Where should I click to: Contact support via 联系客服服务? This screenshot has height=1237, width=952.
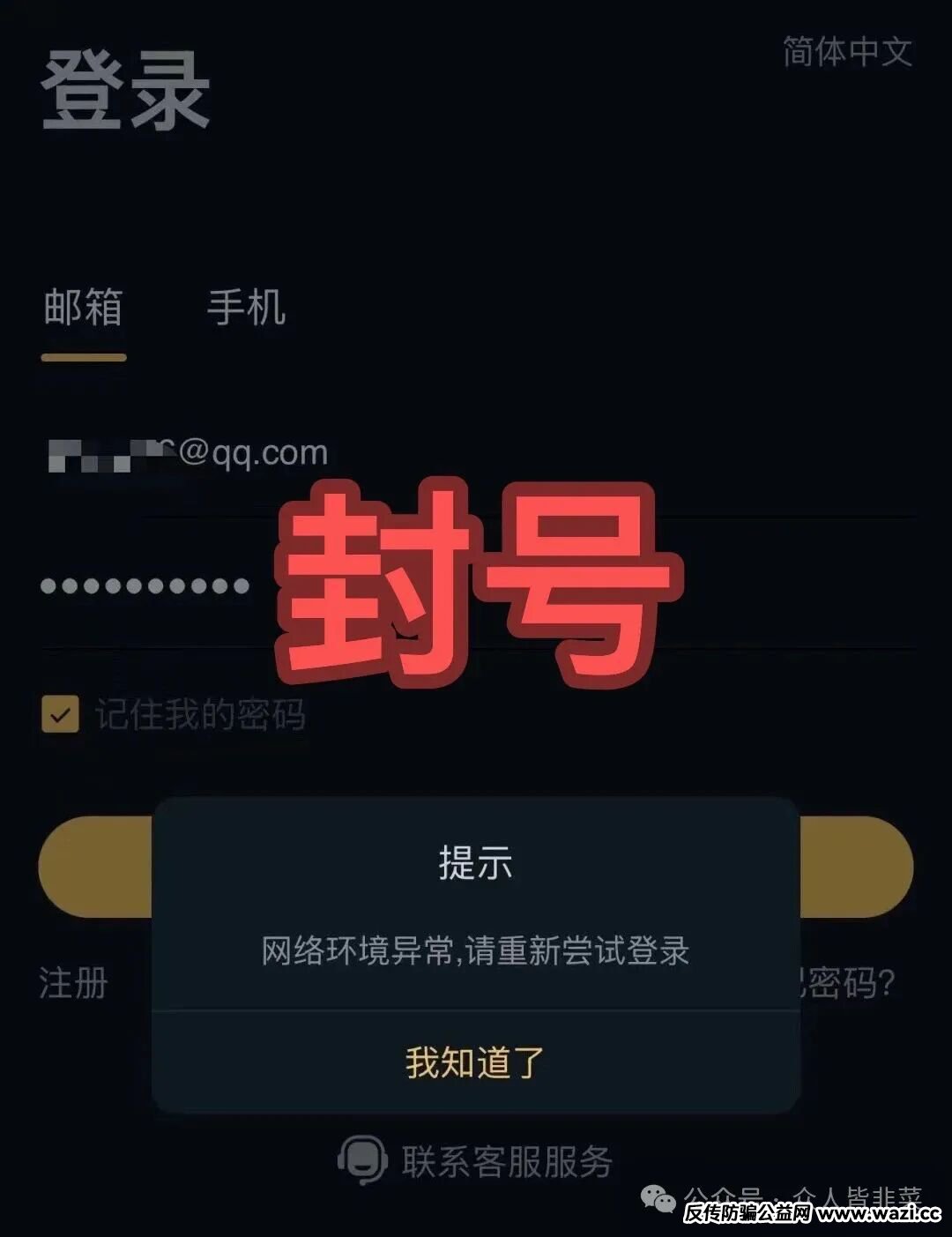[476, 1161]
